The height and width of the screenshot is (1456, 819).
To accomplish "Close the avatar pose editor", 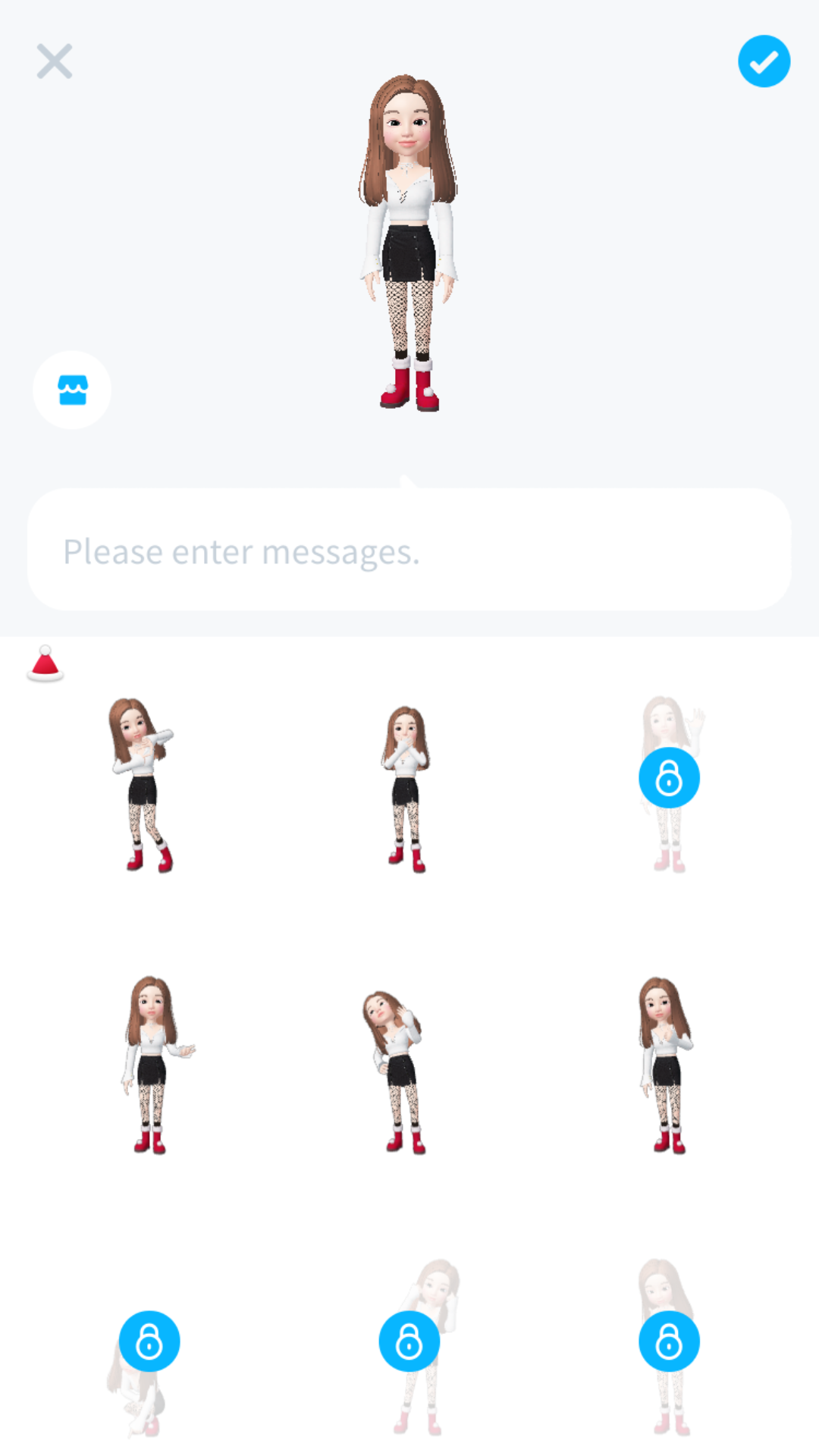I will point(55,61).
